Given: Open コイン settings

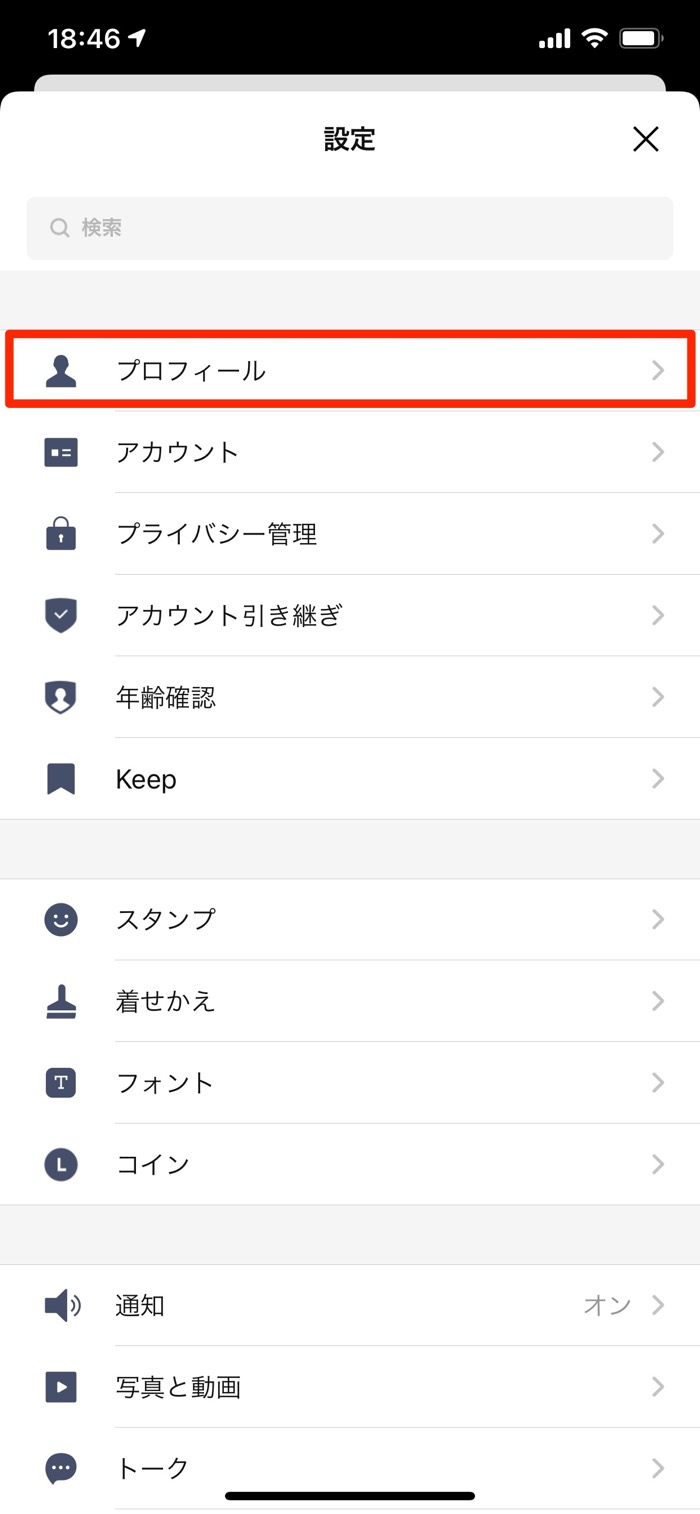Looking at the screenshot, I should (x=350, y=1164).
